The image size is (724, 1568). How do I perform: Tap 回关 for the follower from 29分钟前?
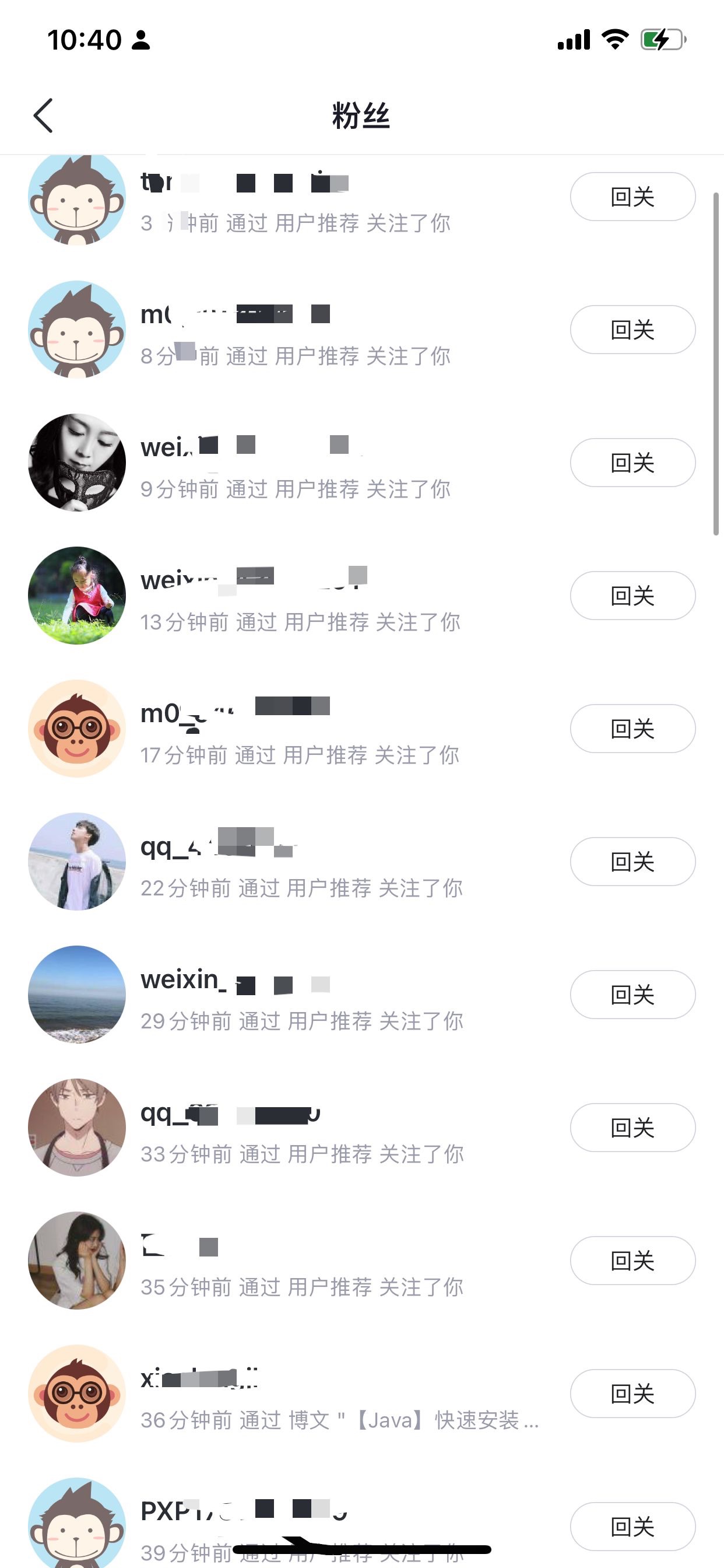coord(632,995)
